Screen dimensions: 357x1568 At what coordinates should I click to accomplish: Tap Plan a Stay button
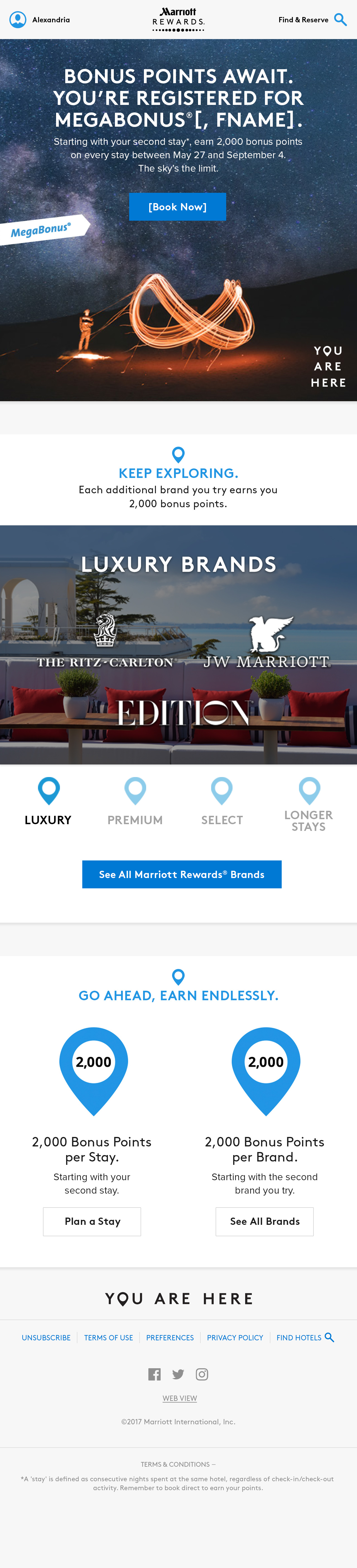(x=92, y=1221)
